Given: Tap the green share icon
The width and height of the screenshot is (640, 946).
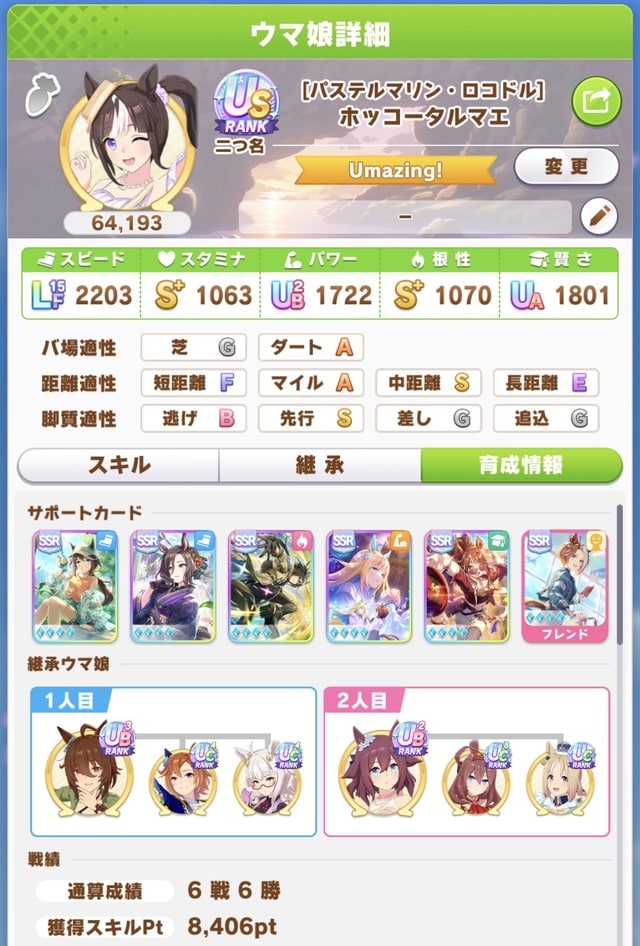Looking at the screenshot, I should [x=597, y=100].
